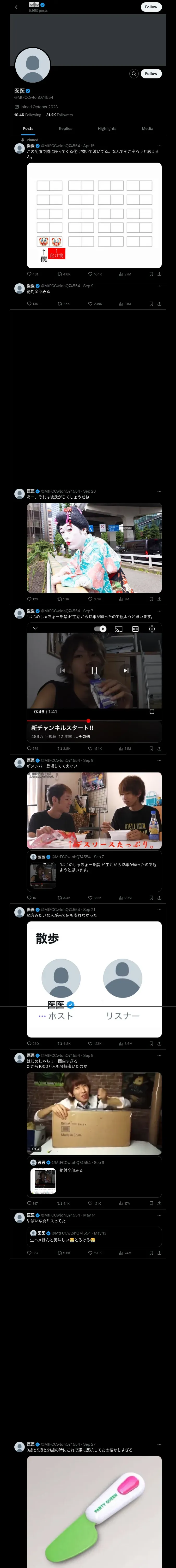Open the 31.2K Followers list
Screen dimensions: 176x1568
[59, 115]
